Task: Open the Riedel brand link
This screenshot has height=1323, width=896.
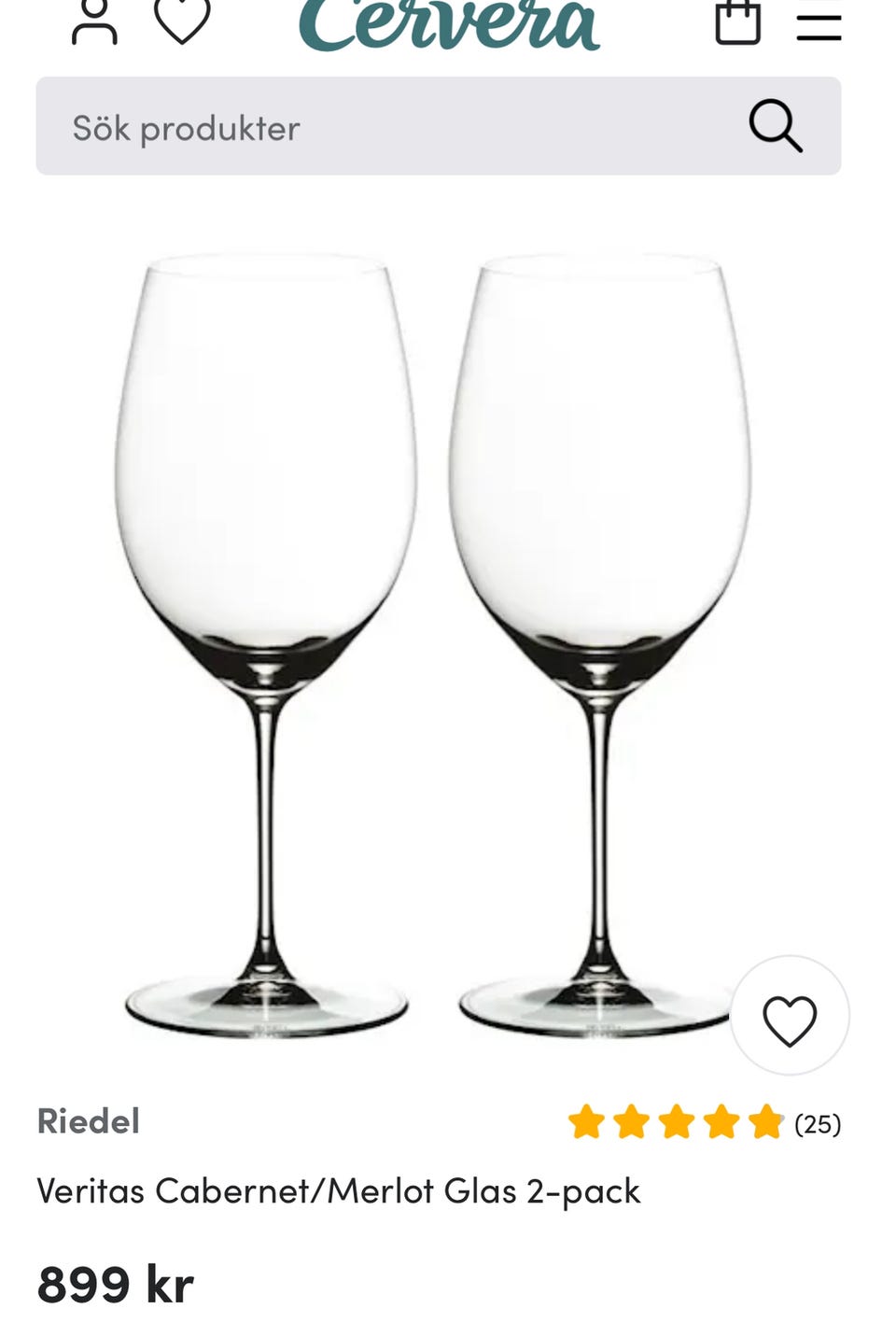Action: point(89,1121)
